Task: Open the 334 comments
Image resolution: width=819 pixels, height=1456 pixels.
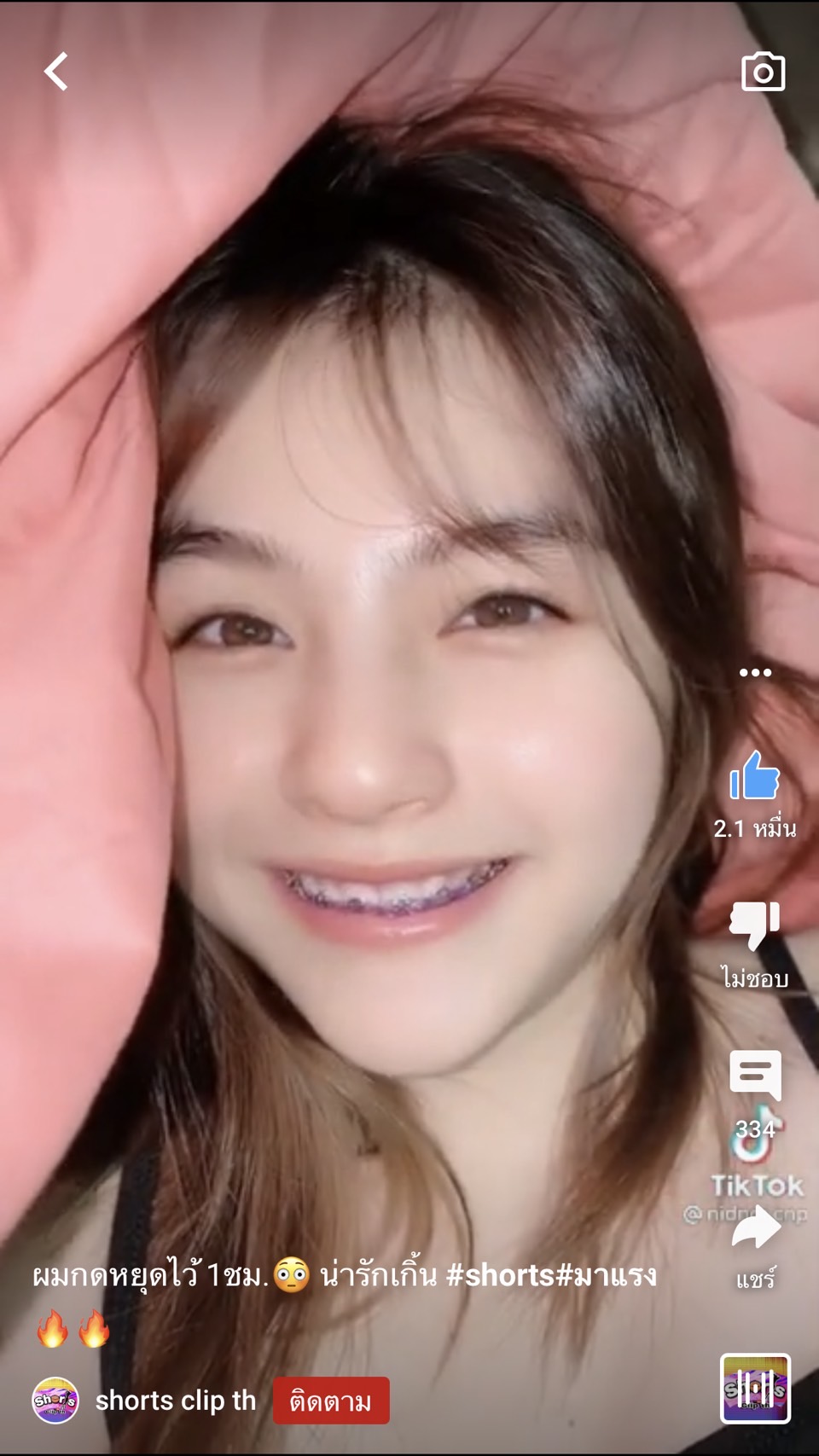Action: click(x=755, y=1076)
